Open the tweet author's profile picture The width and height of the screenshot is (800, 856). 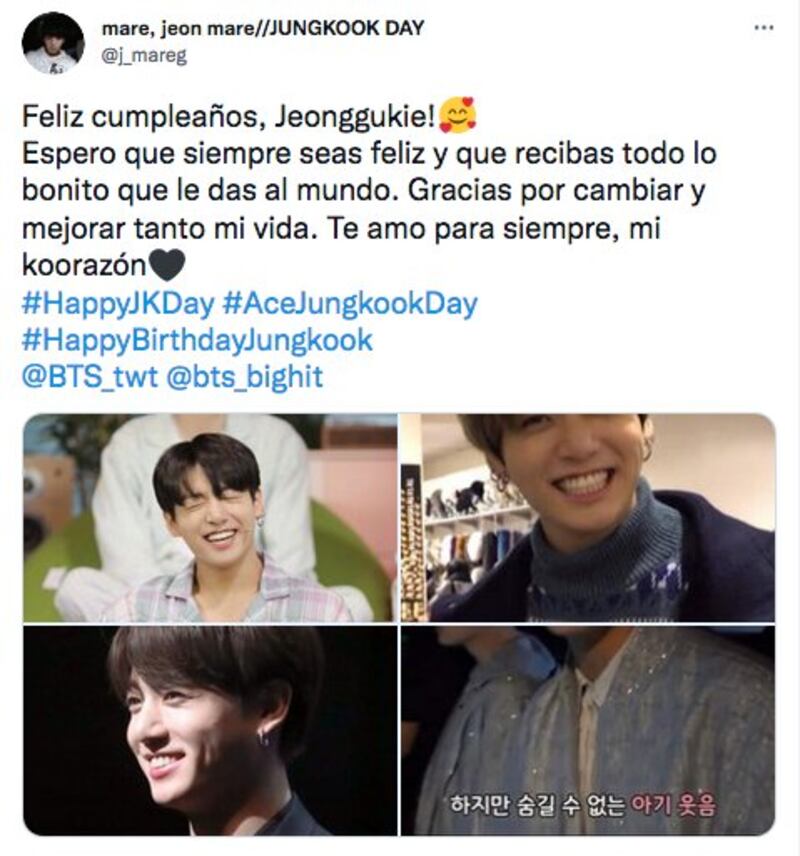(53, 42)
